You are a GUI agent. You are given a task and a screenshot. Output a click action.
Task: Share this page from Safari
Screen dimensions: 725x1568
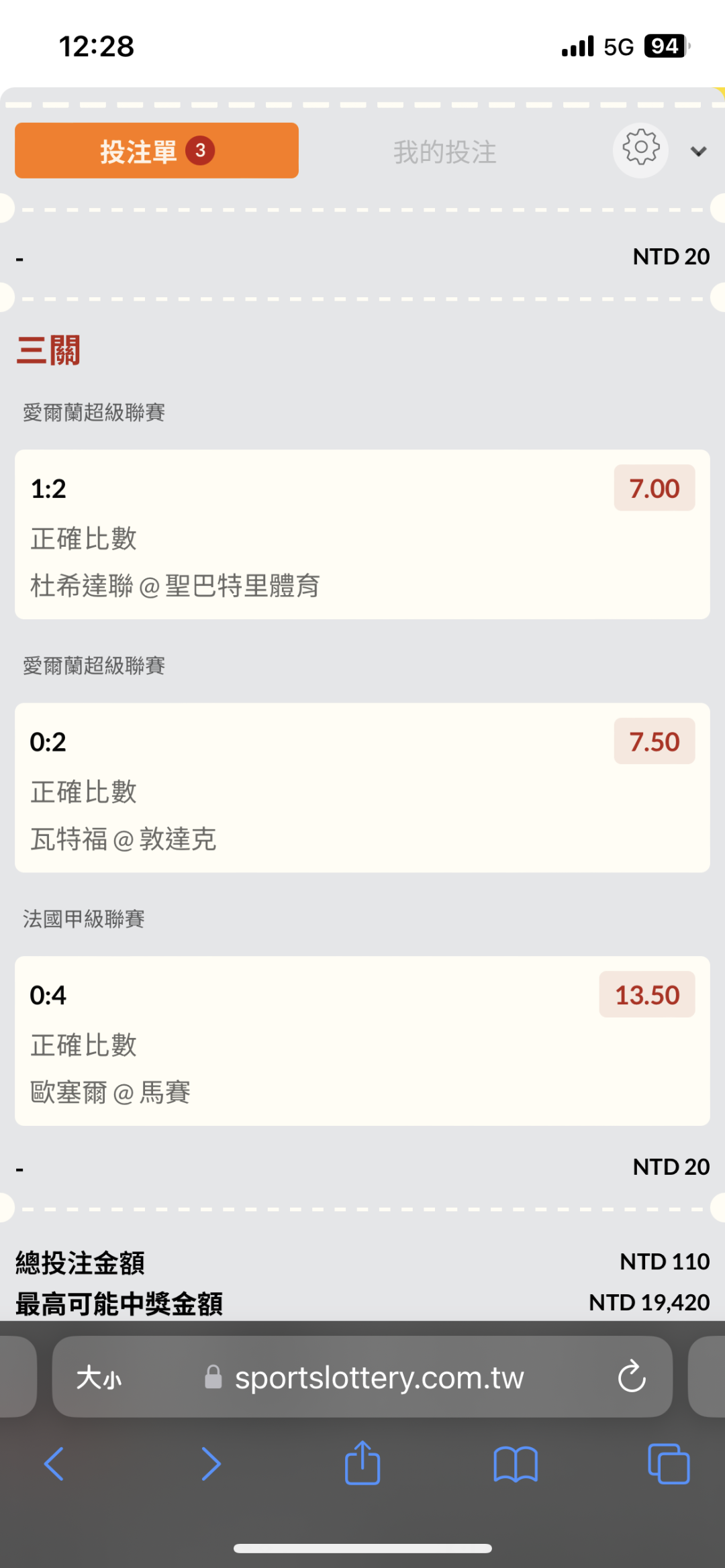(362, 1463)
